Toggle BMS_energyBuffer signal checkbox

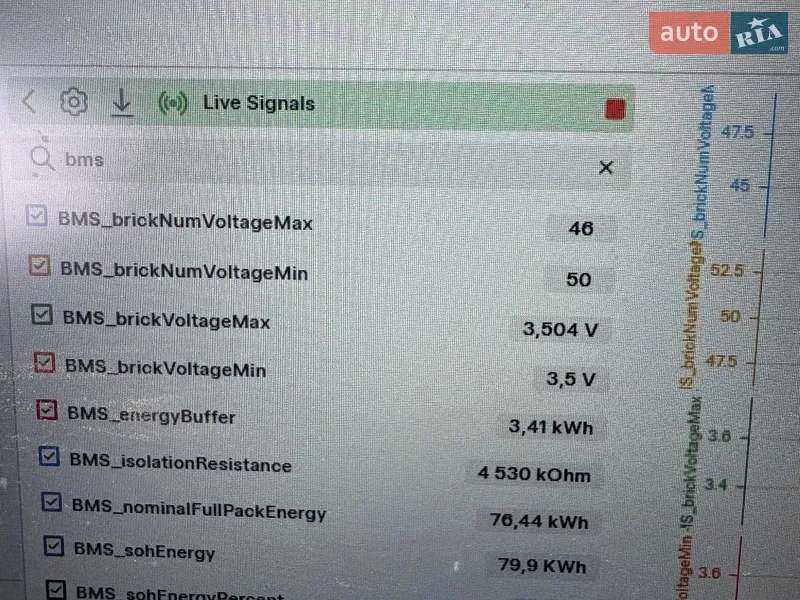[x=46, y=410]
